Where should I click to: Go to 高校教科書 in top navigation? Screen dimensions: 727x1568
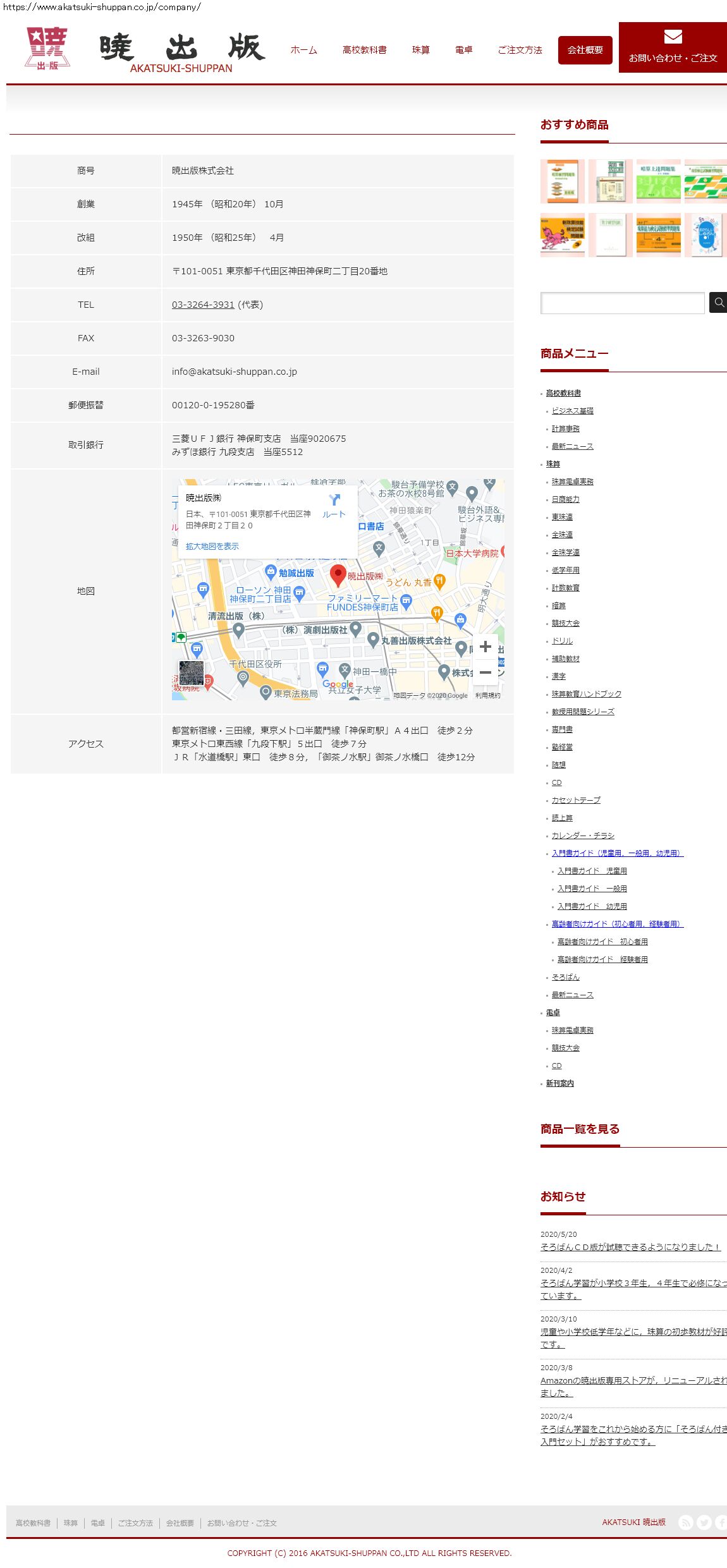point(364,50)
